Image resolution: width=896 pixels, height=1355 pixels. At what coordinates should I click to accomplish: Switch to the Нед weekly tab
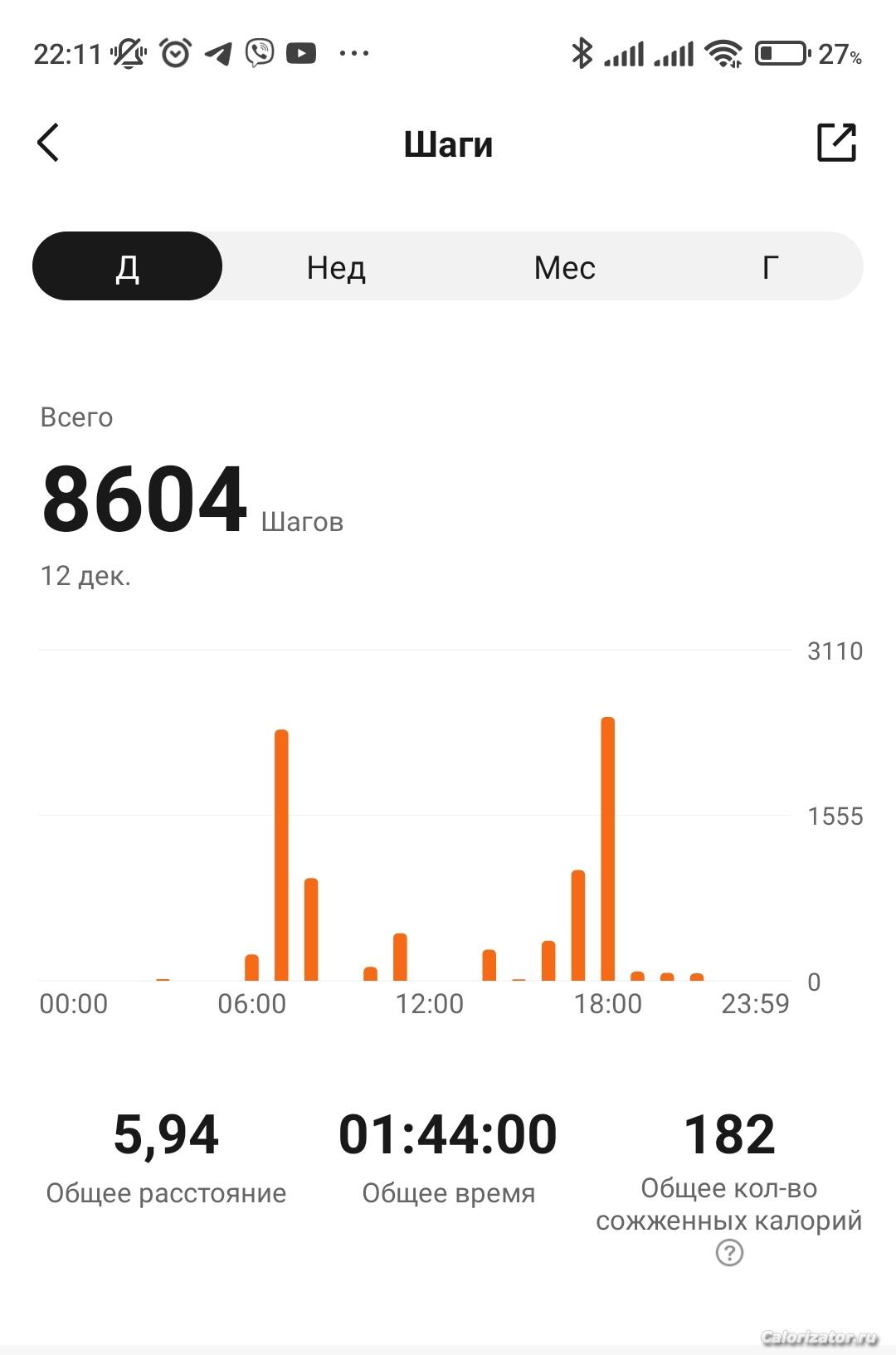[336, 267]
